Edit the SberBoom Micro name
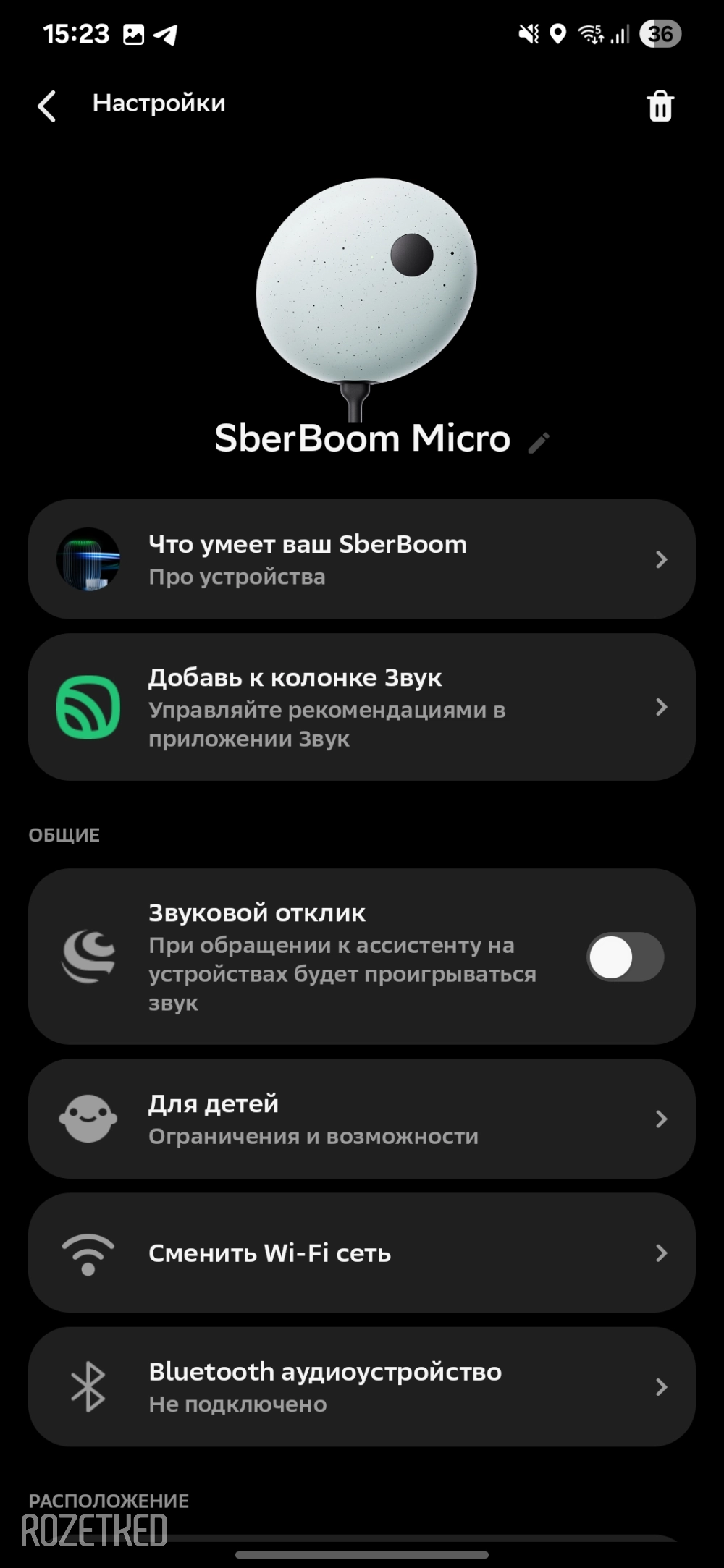 539,442
